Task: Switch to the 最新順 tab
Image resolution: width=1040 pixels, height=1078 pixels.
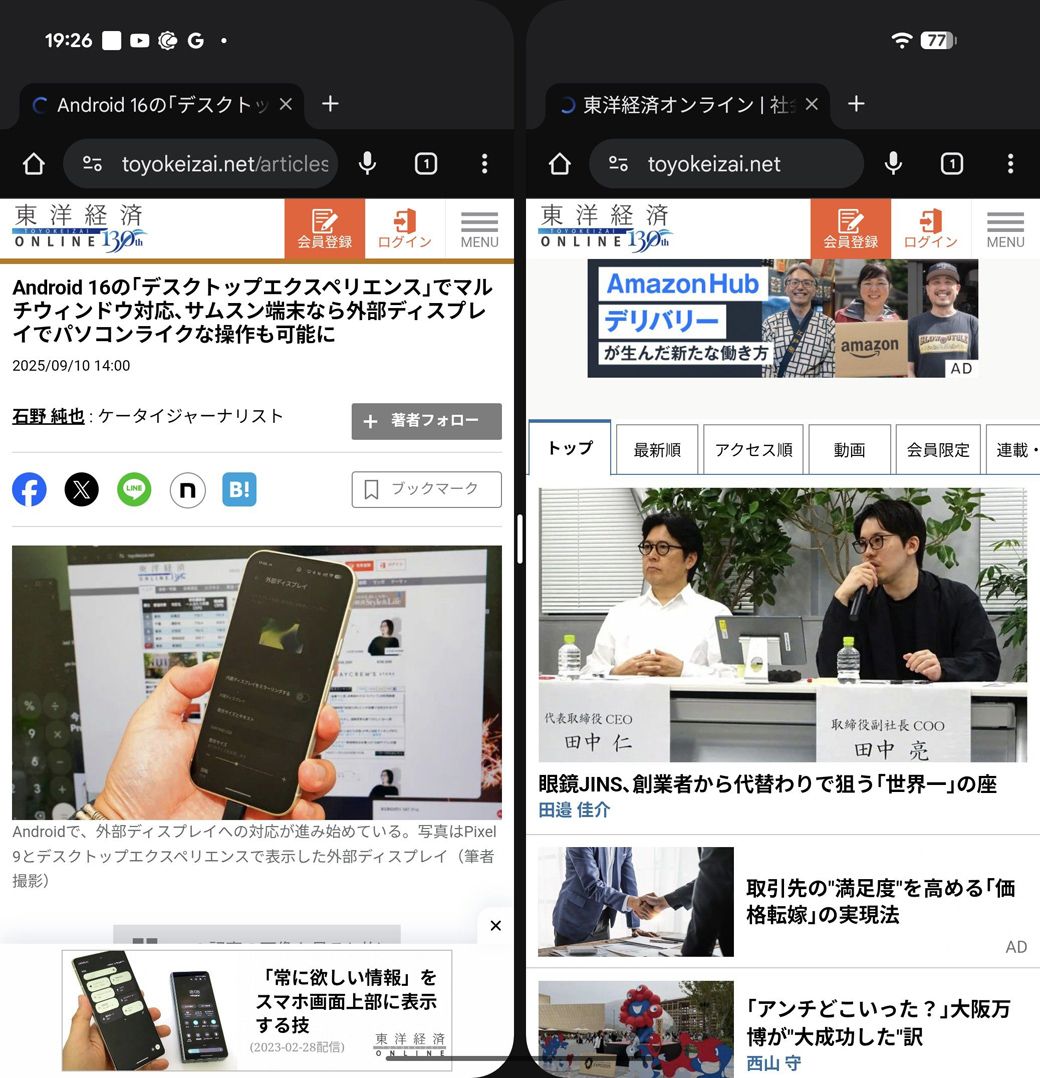Action: click(657, 450)
